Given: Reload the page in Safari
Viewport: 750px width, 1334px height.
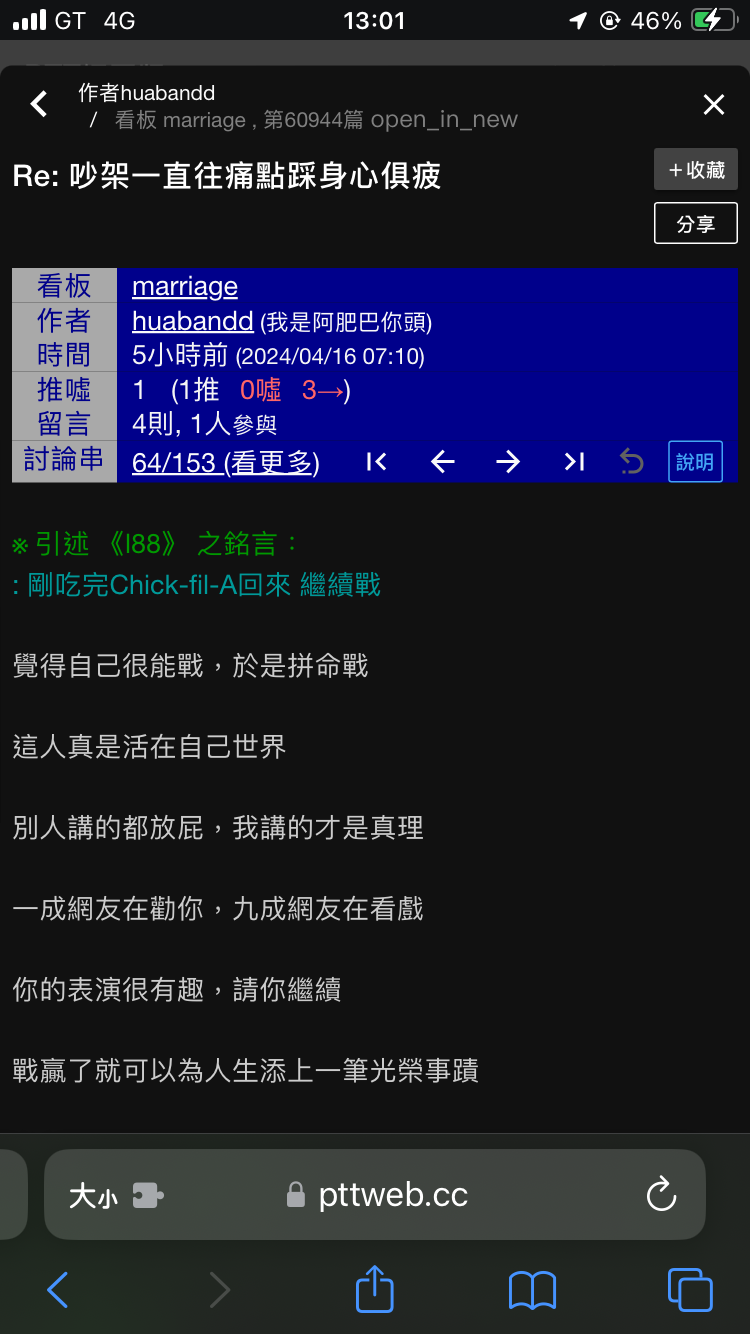Looking at the screenshot, I should pos(661,1194).
